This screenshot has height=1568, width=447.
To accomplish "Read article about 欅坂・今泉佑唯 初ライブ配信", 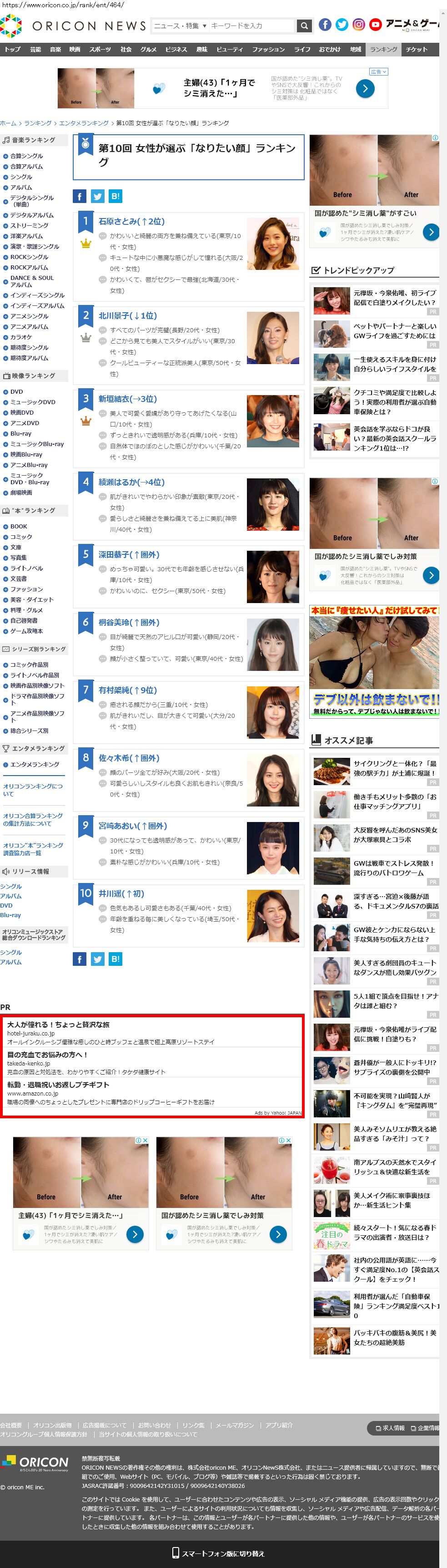I will tap(394, 298).
